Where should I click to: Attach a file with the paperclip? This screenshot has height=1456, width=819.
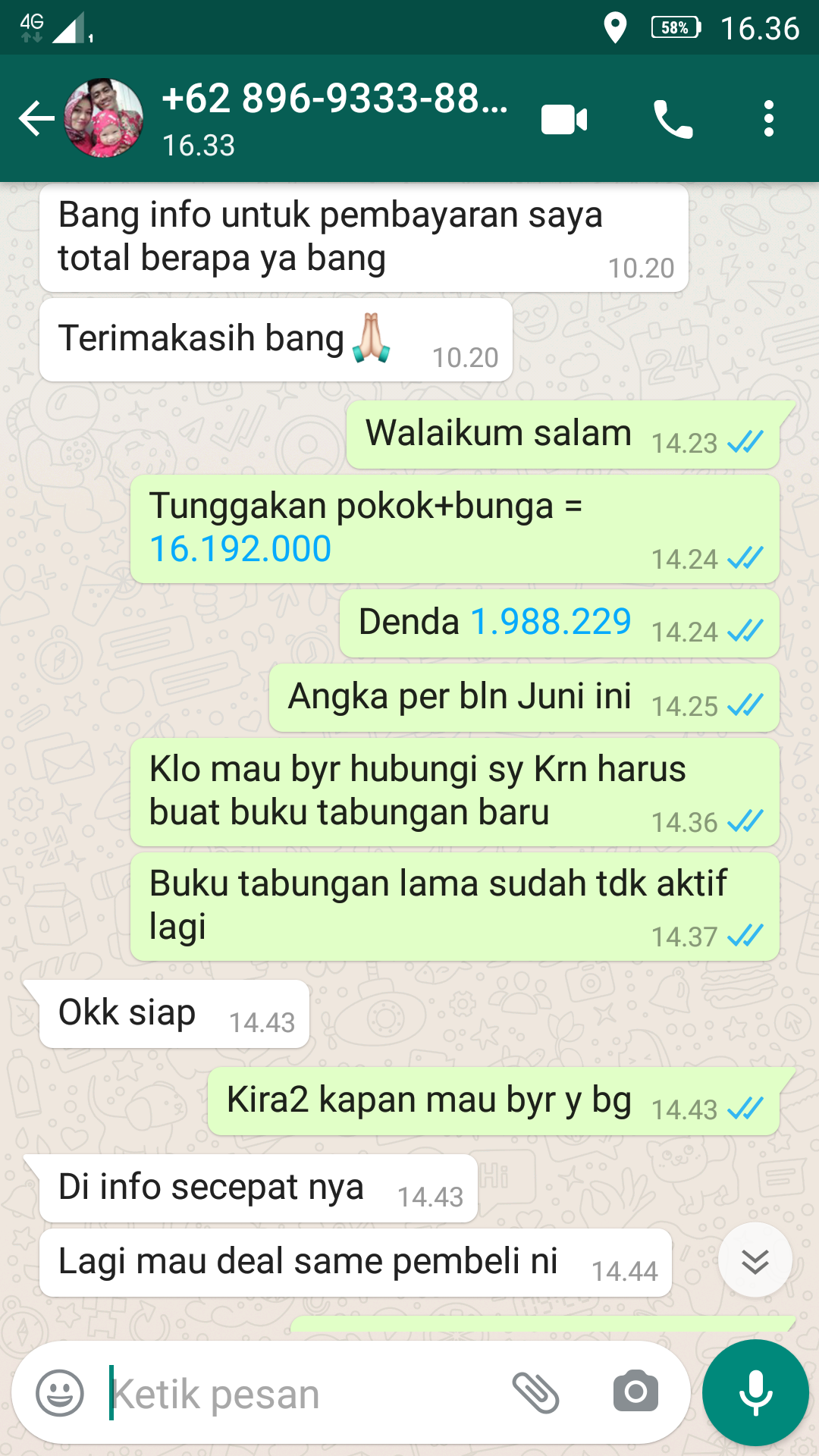[x=535, y=1393]
